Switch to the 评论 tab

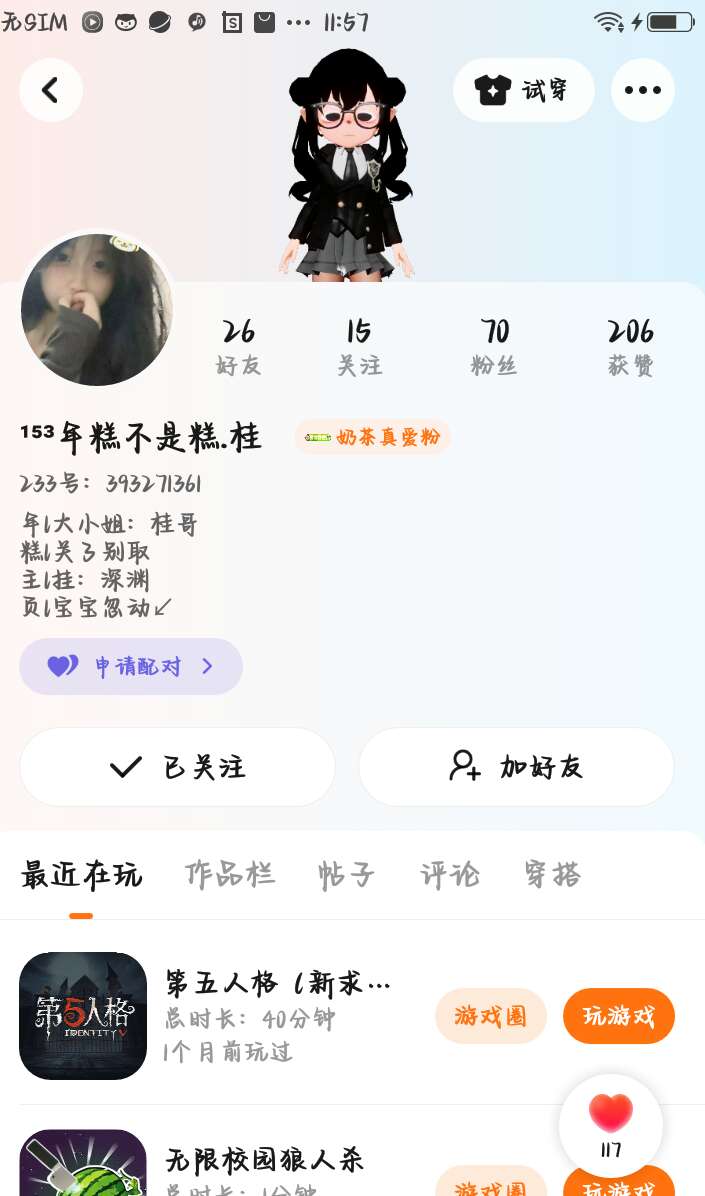pyautogui.click(x=450, y=875)
